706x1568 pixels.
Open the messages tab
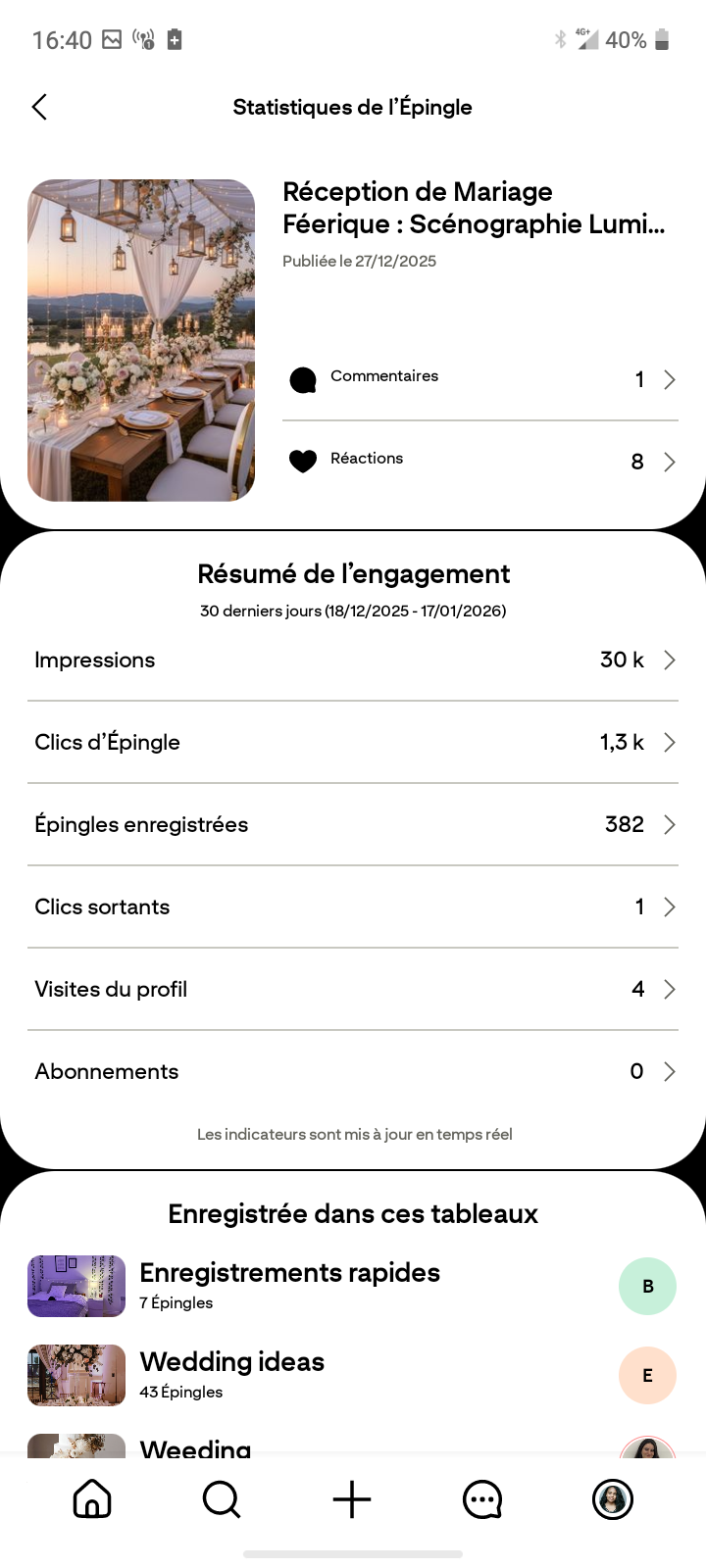(x=482, y=1499)
